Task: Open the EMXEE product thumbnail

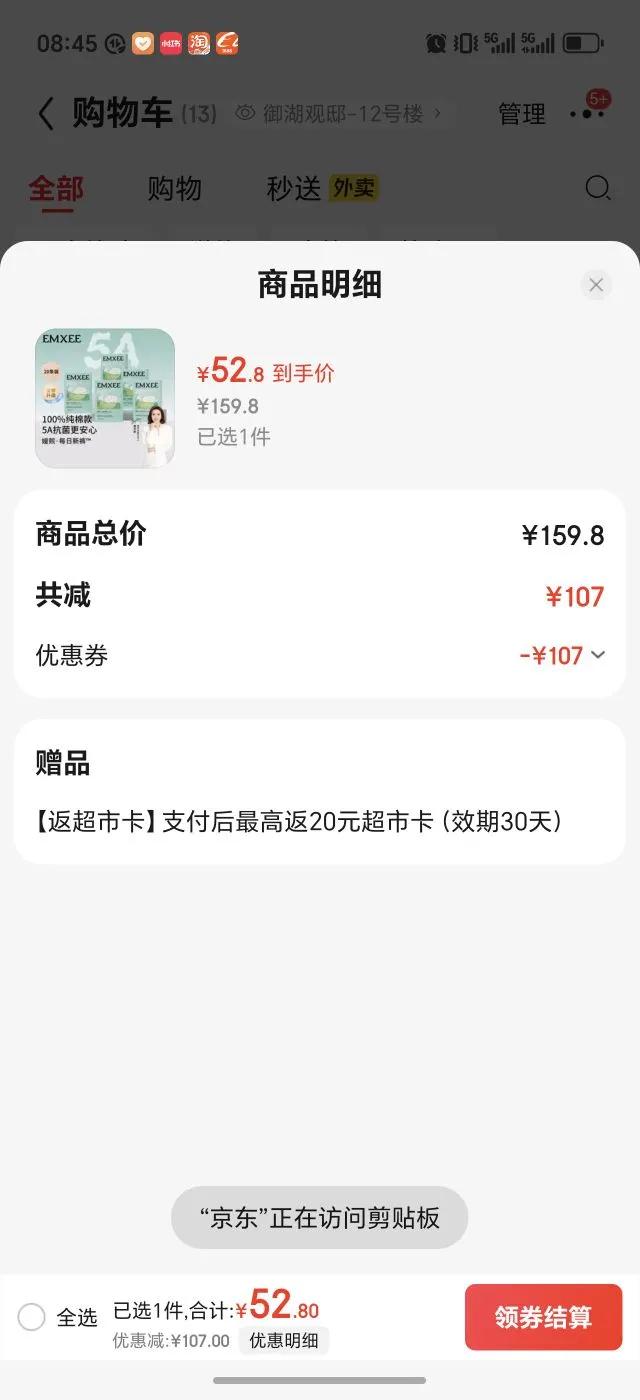Action: 105,398
